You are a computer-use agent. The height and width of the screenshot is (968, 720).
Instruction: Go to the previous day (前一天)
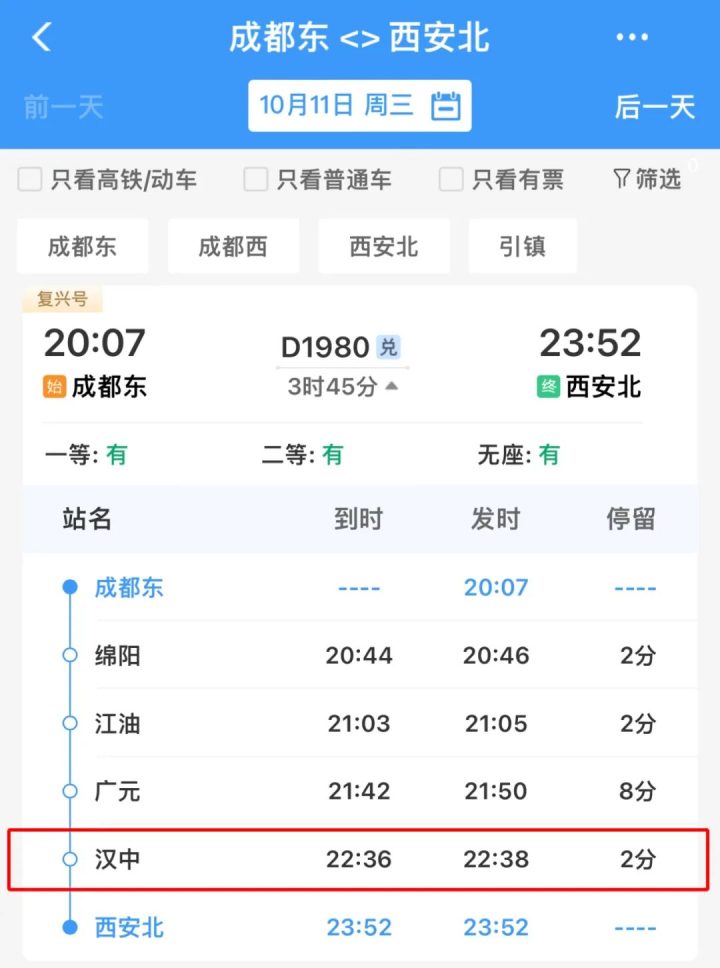63,106
